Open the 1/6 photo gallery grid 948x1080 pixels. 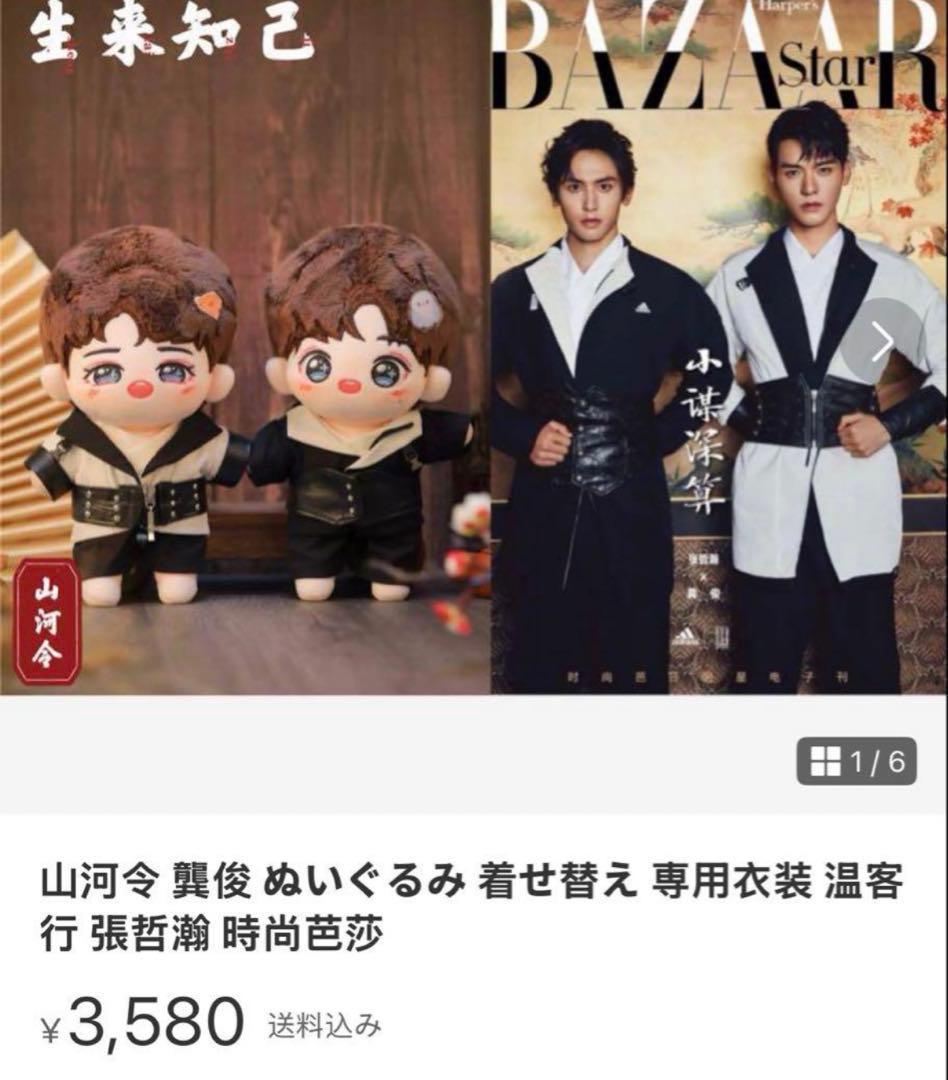[x=857, y=762]
